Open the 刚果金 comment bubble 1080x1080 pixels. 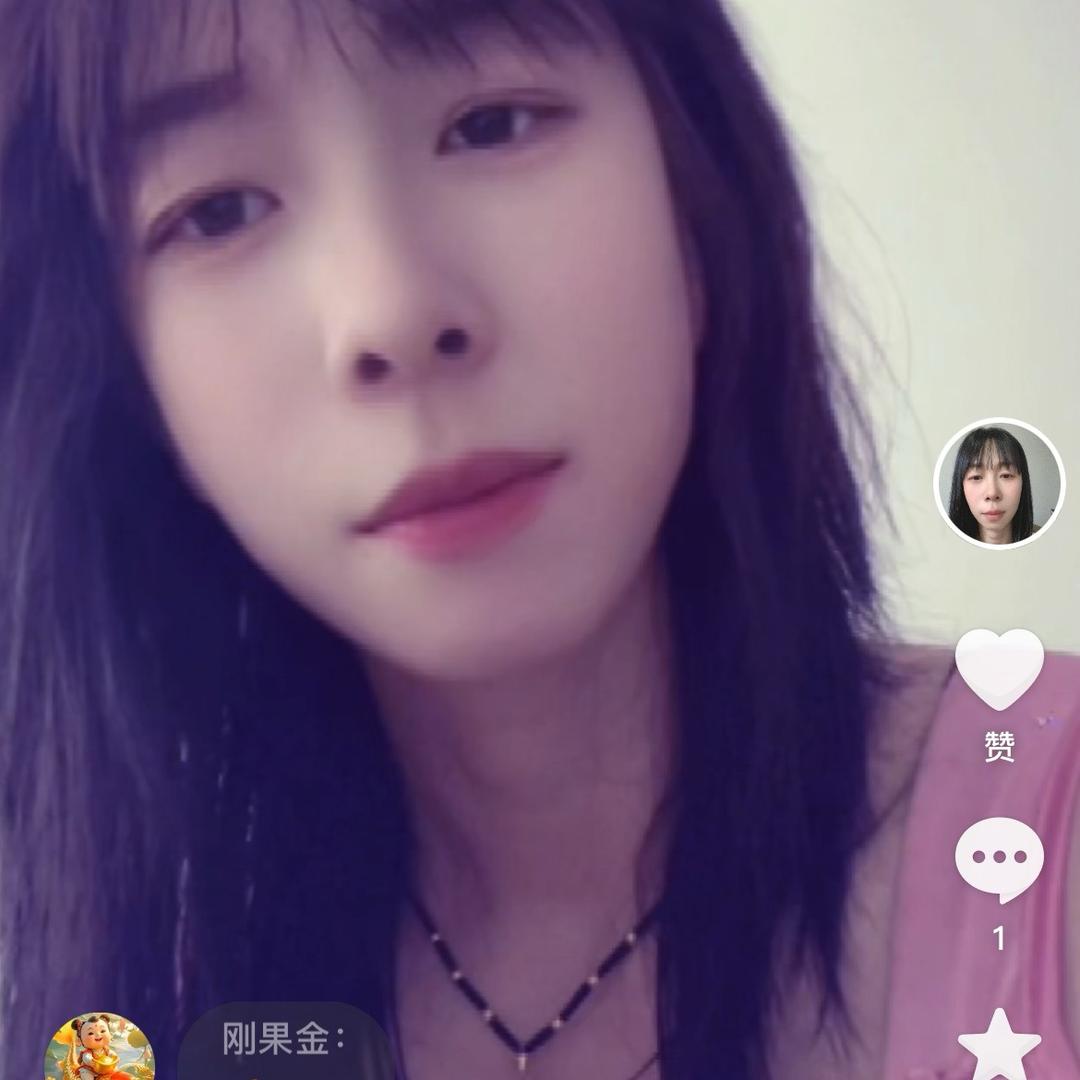click(285, 1042)
